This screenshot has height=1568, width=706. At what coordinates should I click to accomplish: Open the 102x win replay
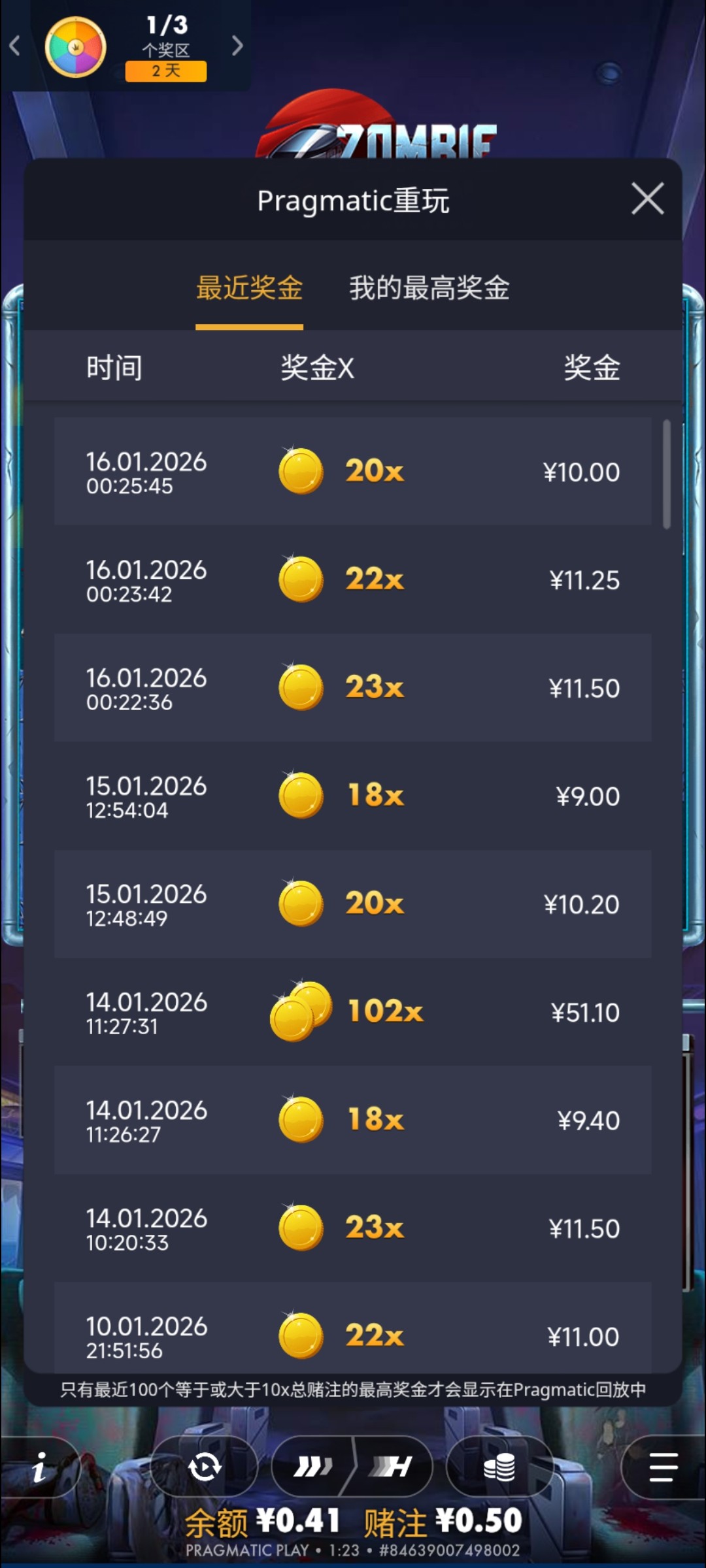pyautogui.click(x=352, y=1011)
